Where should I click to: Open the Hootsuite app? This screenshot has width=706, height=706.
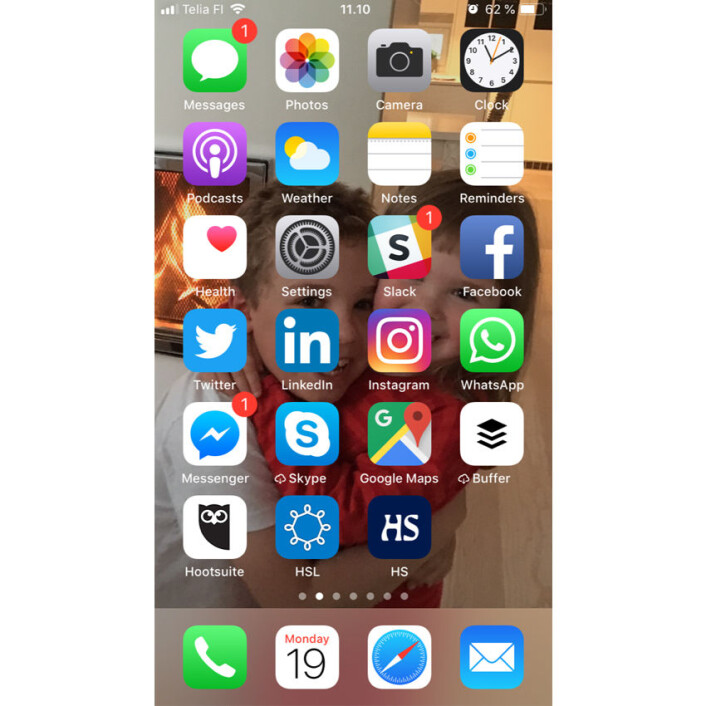215,527
